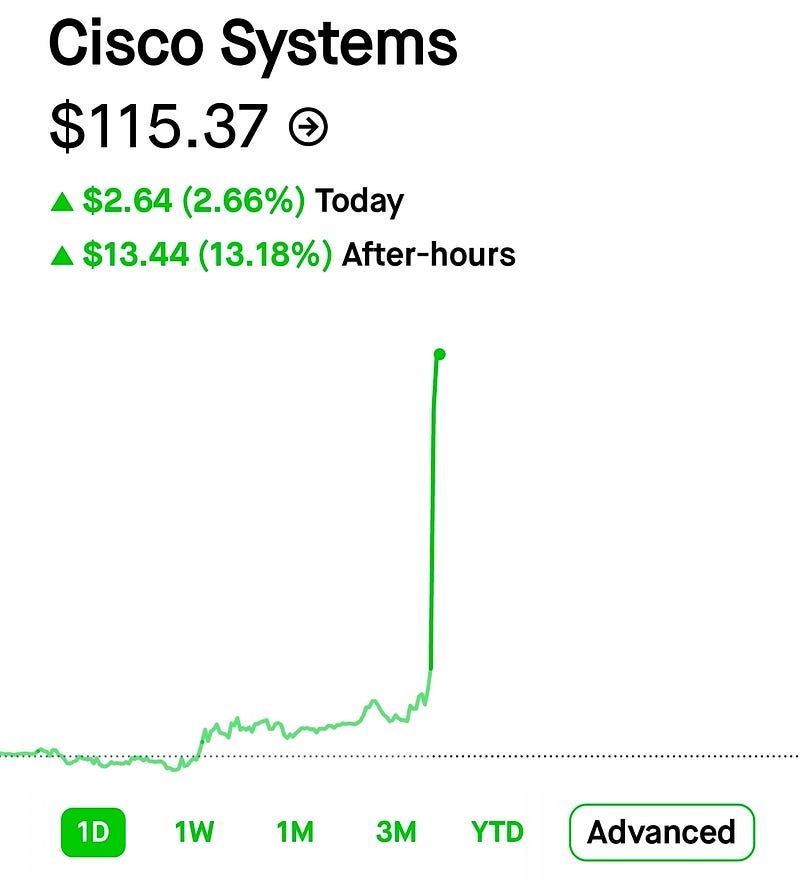Select the 1D chart range
The height and width of the screenshot is (884, 800).
tap(93, 832)
